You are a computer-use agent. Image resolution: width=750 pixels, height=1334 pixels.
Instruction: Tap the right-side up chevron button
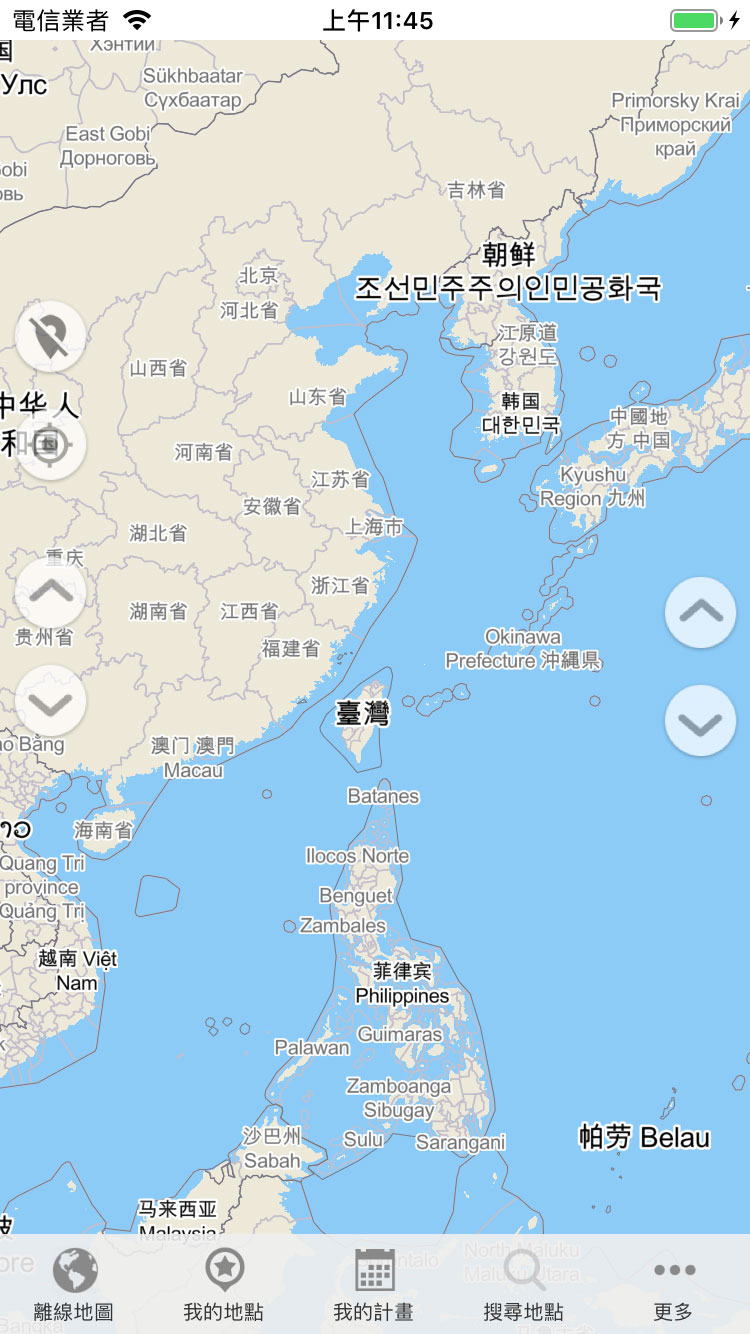700,612
